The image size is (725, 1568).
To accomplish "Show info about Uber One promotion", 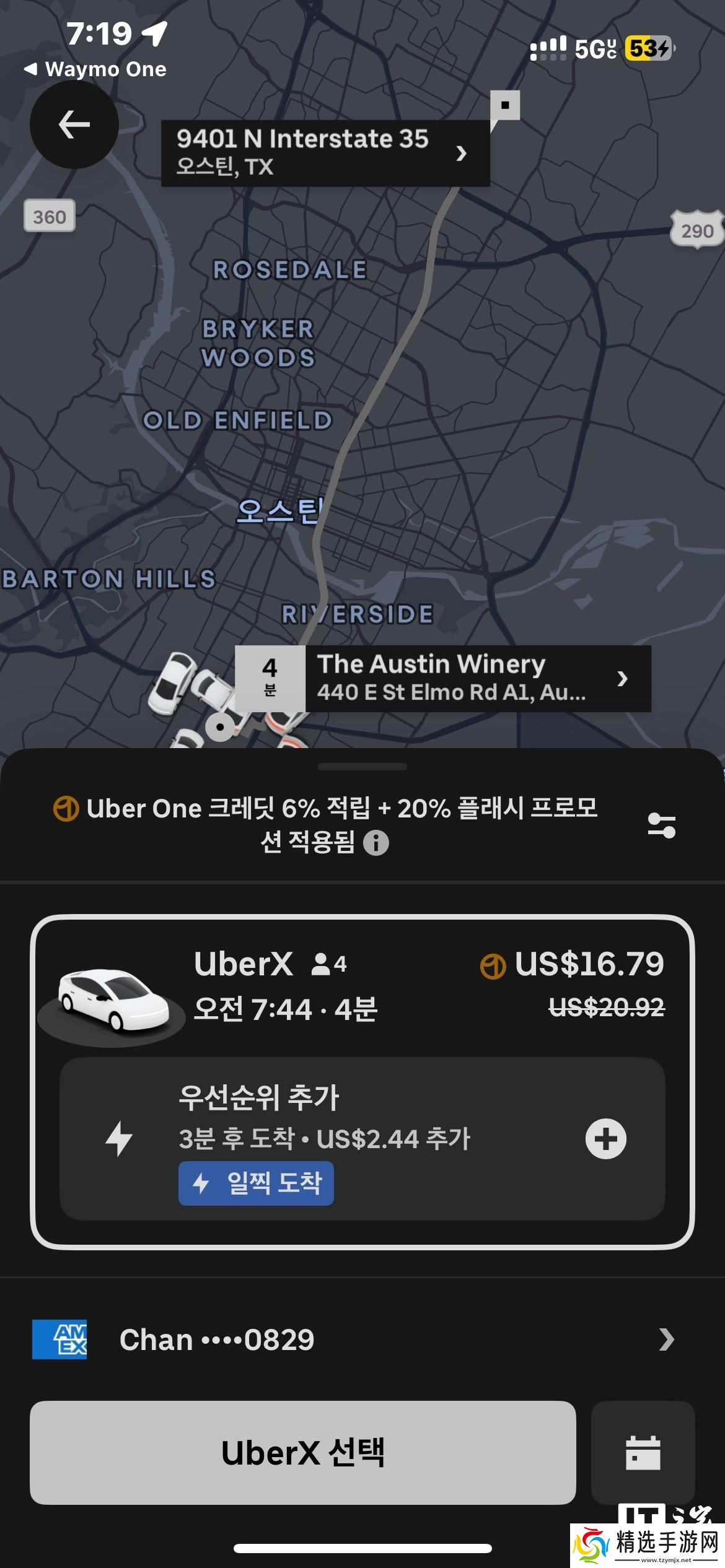I will coord(376,843).
